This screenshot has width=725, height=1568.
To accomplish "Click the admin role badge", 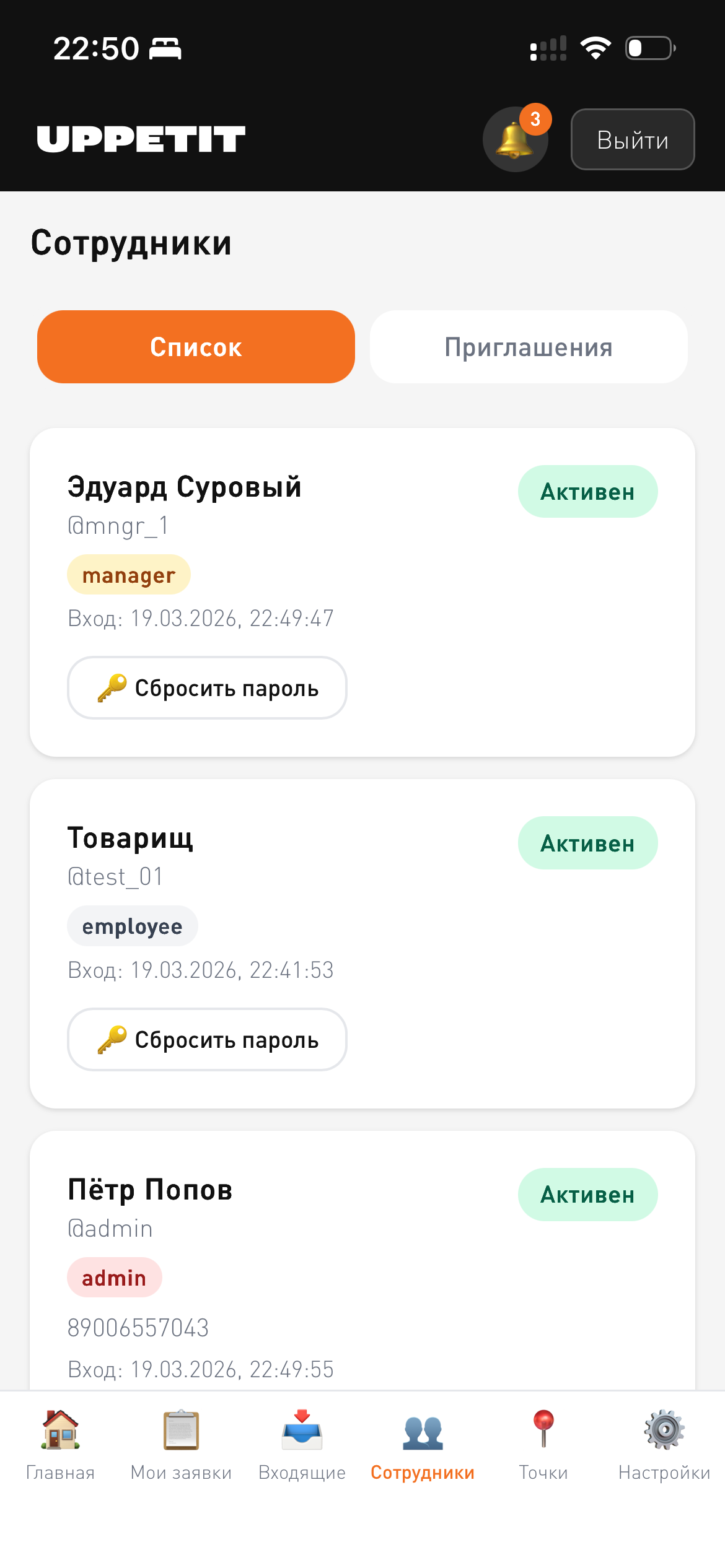I will pyautogui.click(x=114, y=1277).
